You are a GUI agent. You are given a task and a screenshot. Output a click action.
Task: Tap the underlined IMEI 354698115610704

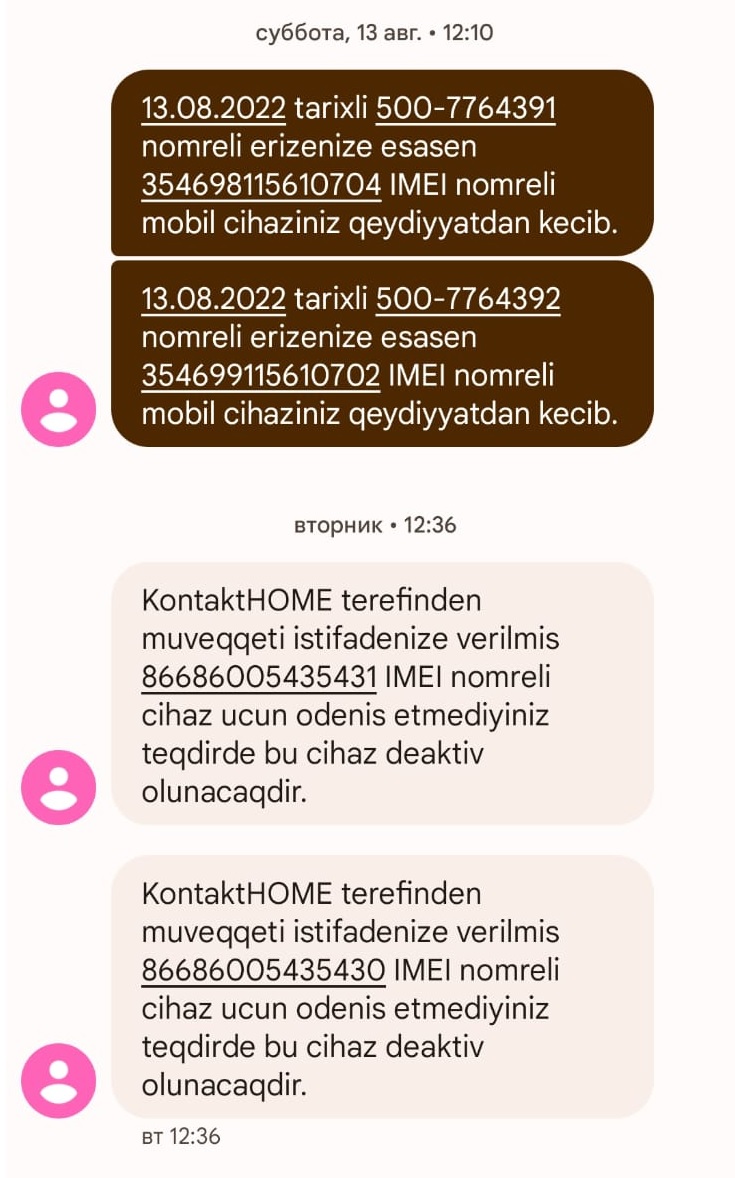click(x=262, y=185)
